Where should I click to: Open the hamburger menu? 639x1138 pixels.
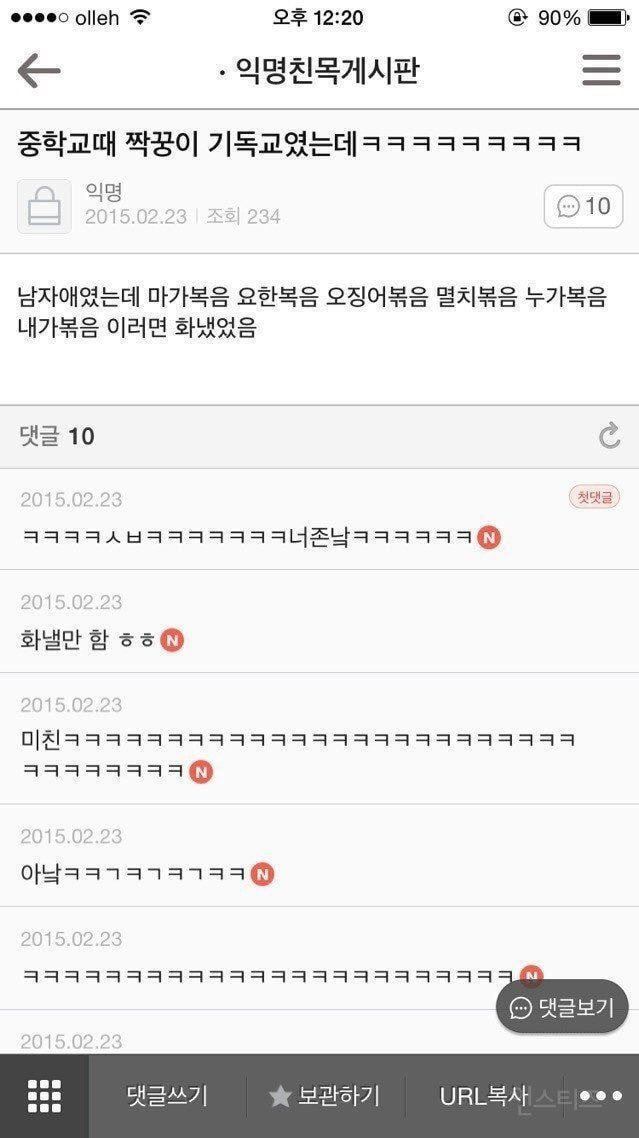coord(601,70)
